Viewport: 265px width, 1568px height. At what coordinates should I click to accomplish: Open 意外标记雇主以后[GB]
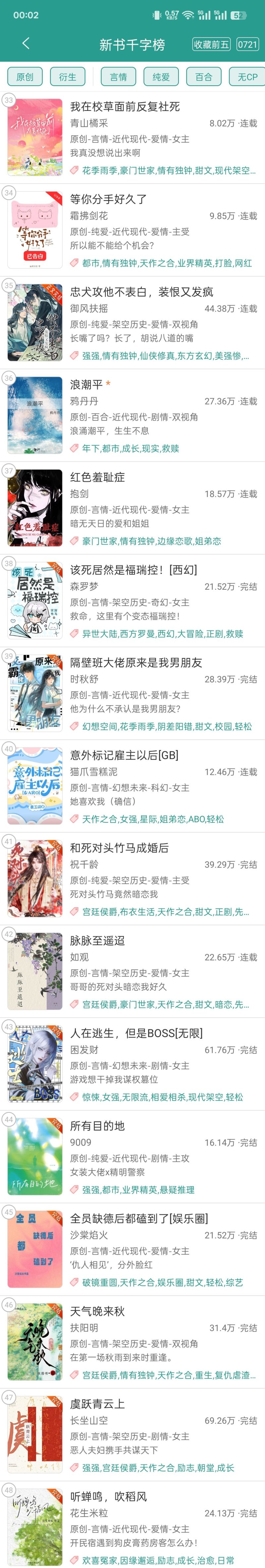tap(124, 755)
